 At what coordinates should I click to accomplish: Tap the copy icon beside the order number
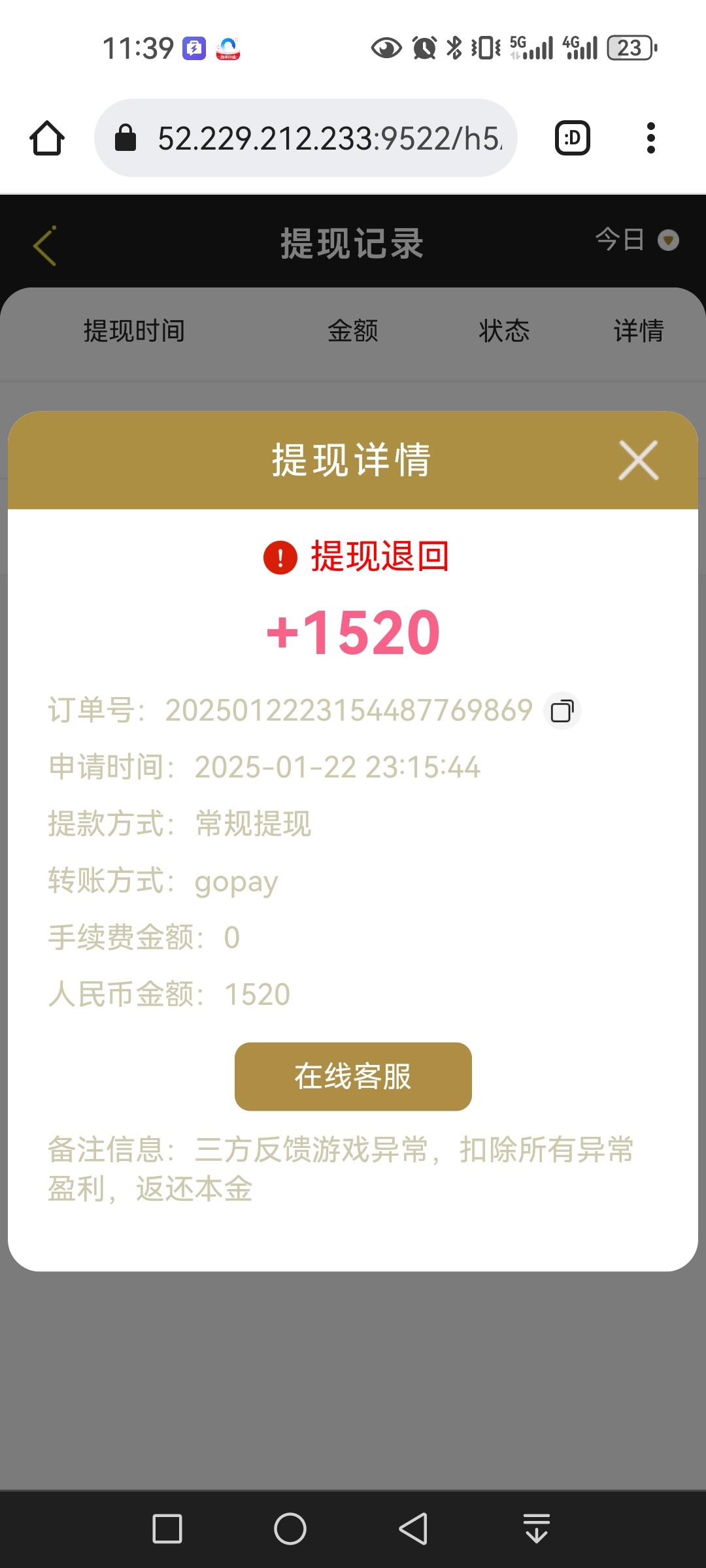click(x=562, y=711)
